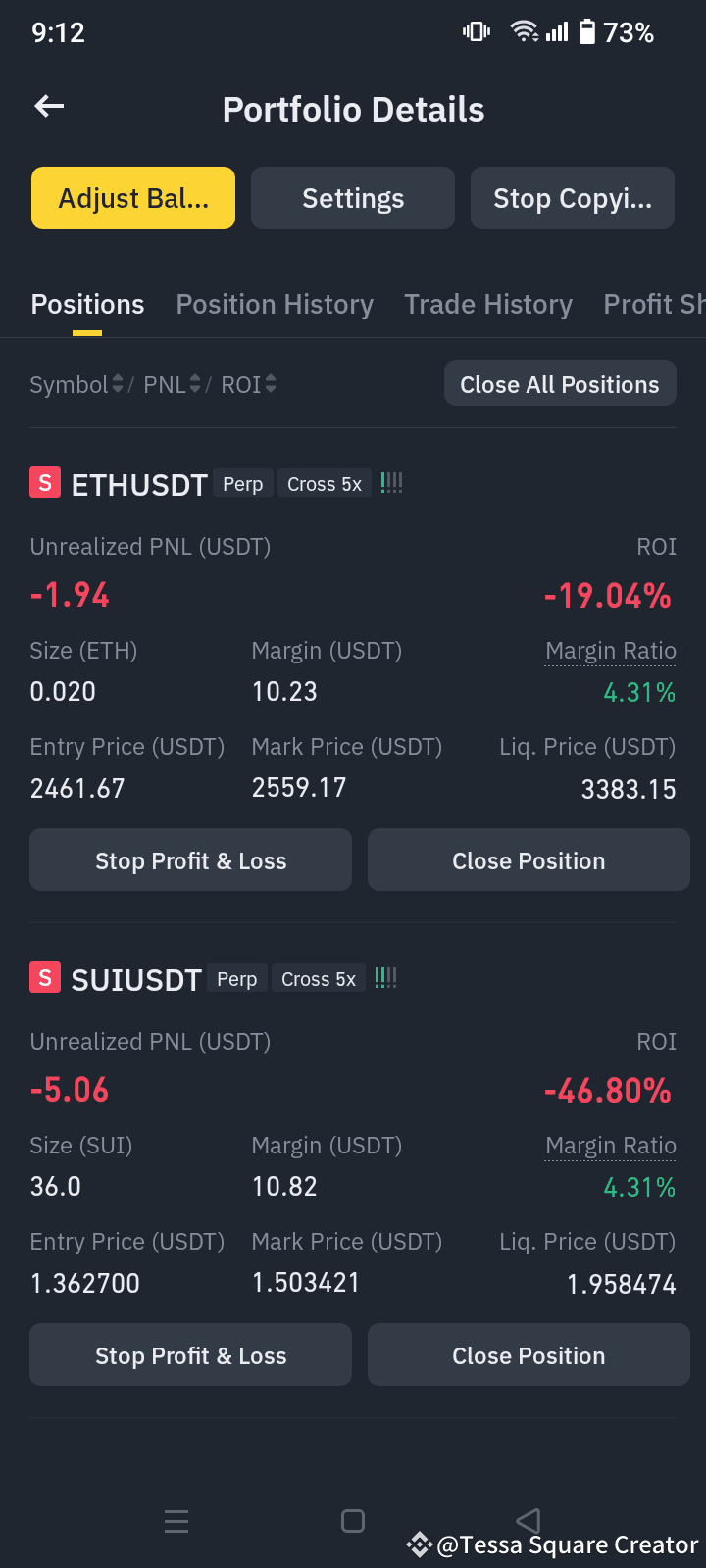The image size is (706, 1568).
Task: Tap the back navigation triangle icon
Action: coord(529,1521)
